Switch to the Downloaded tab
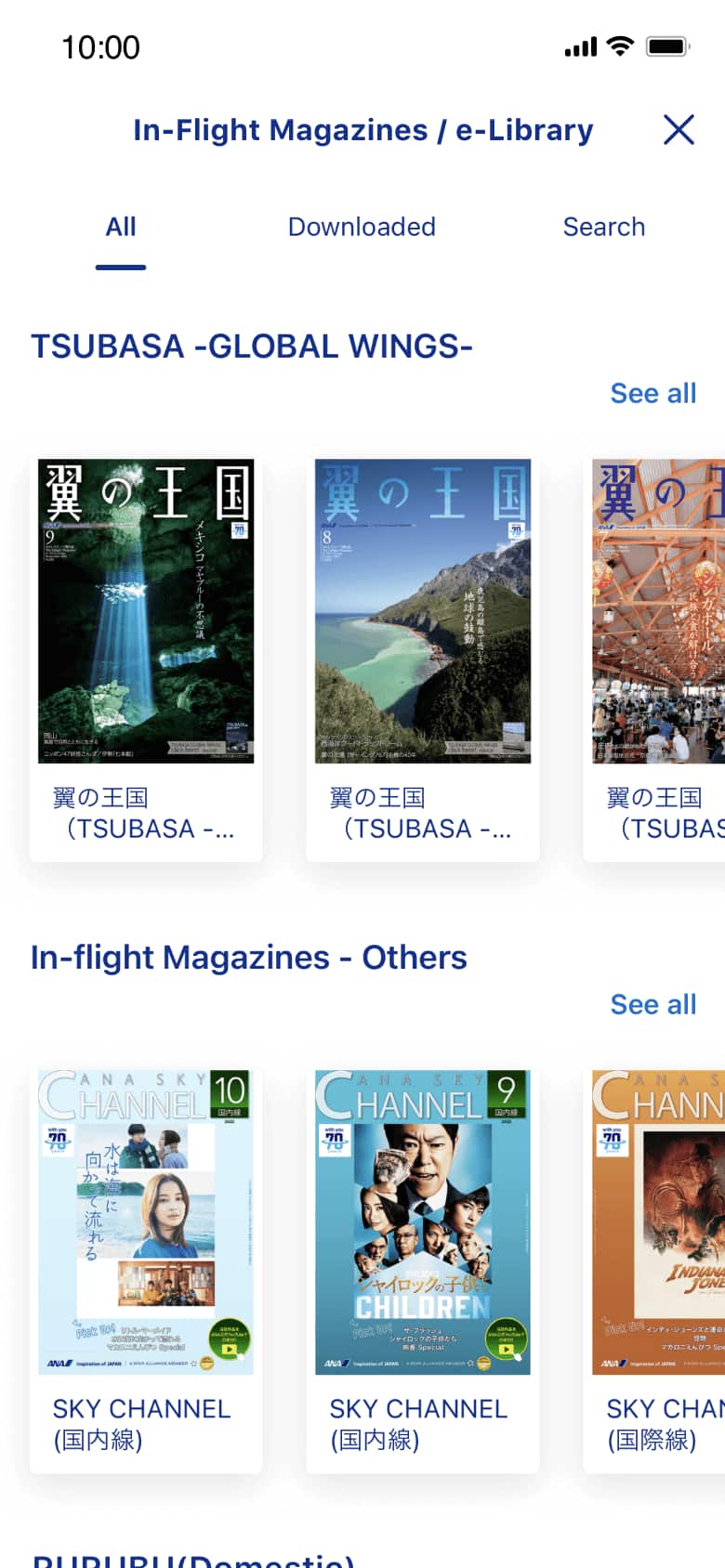The width and height of the screenshot is (725, 1568). pos(362,227)
